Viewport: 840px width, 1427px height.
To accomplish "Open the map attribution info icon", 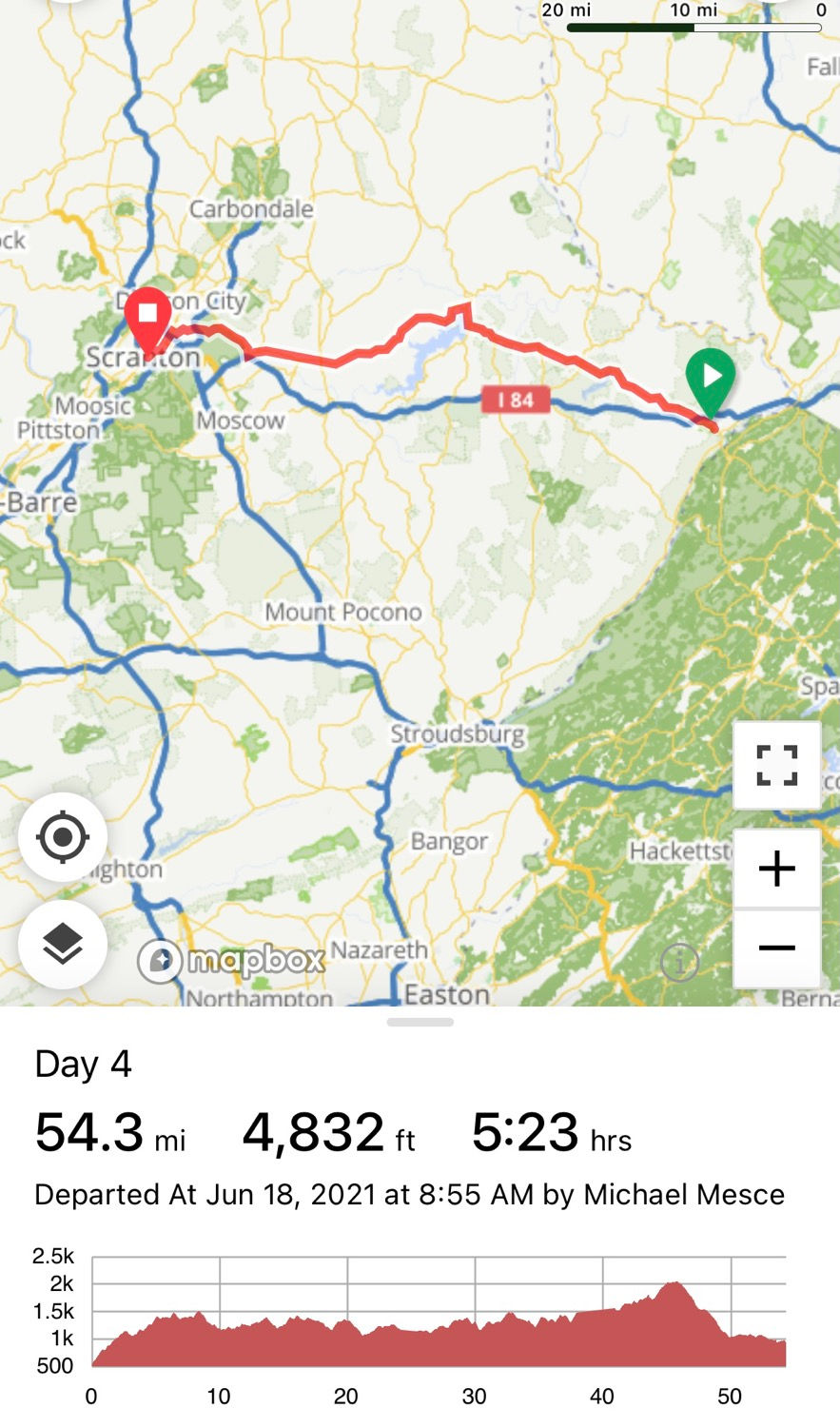I will click(x=679, y=963).
